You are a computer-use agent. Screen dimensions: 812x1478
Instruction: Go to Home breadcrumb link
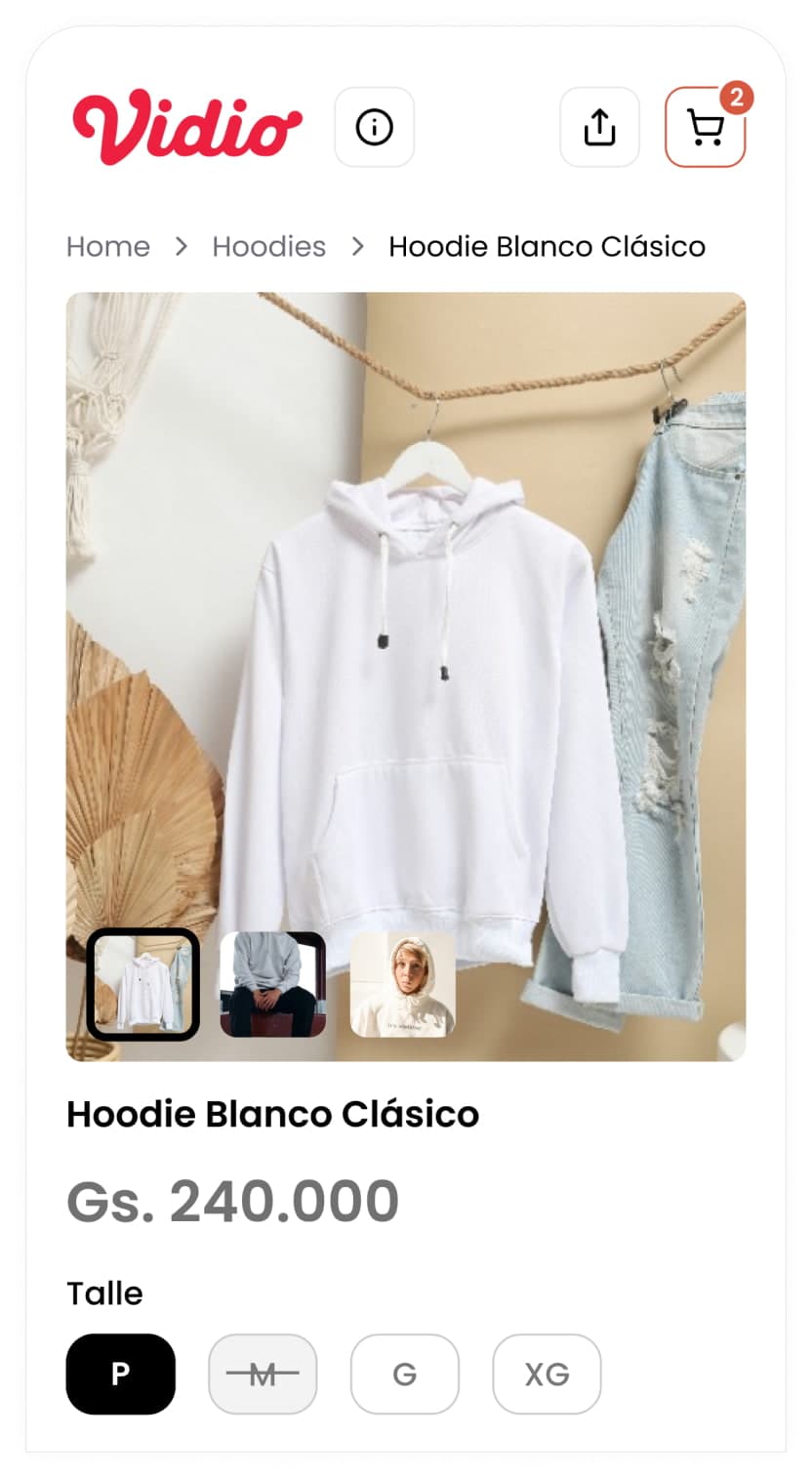click(108, 246)
